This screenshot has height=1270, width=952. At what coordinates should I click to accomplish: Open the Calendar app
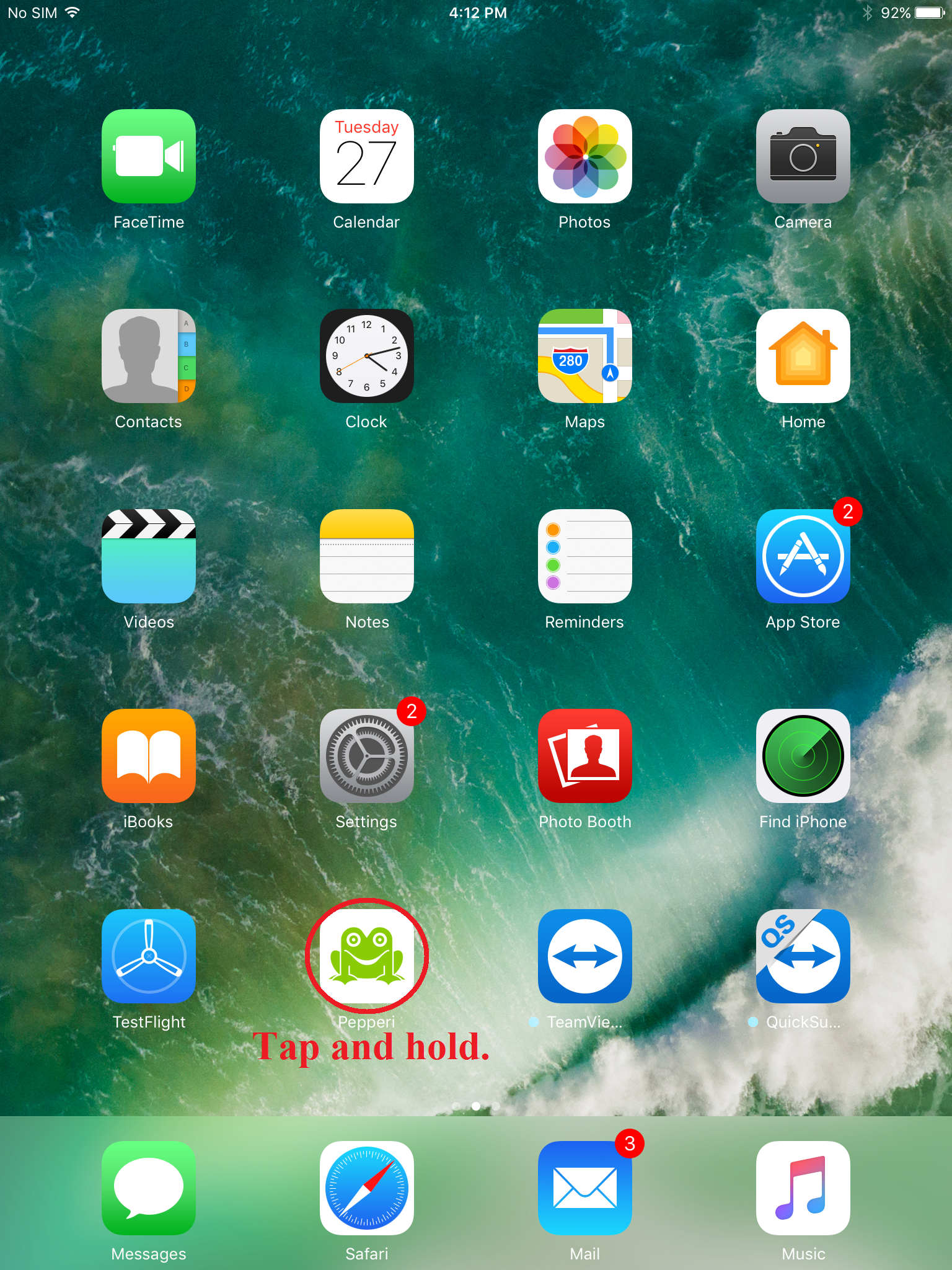click(x=366, y=156)
